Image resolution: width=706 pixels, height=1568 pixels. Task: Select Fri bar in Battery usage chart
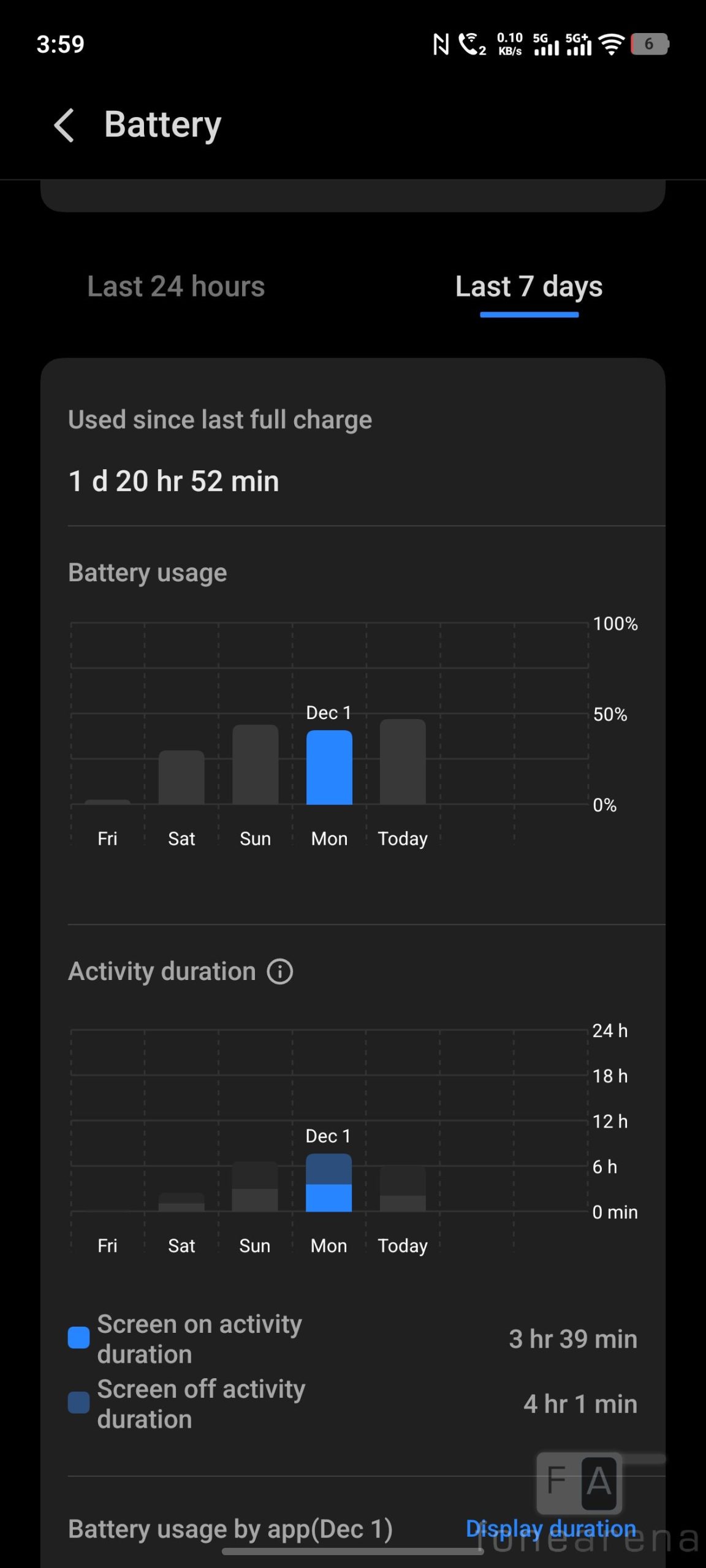(x=108, y=800)
